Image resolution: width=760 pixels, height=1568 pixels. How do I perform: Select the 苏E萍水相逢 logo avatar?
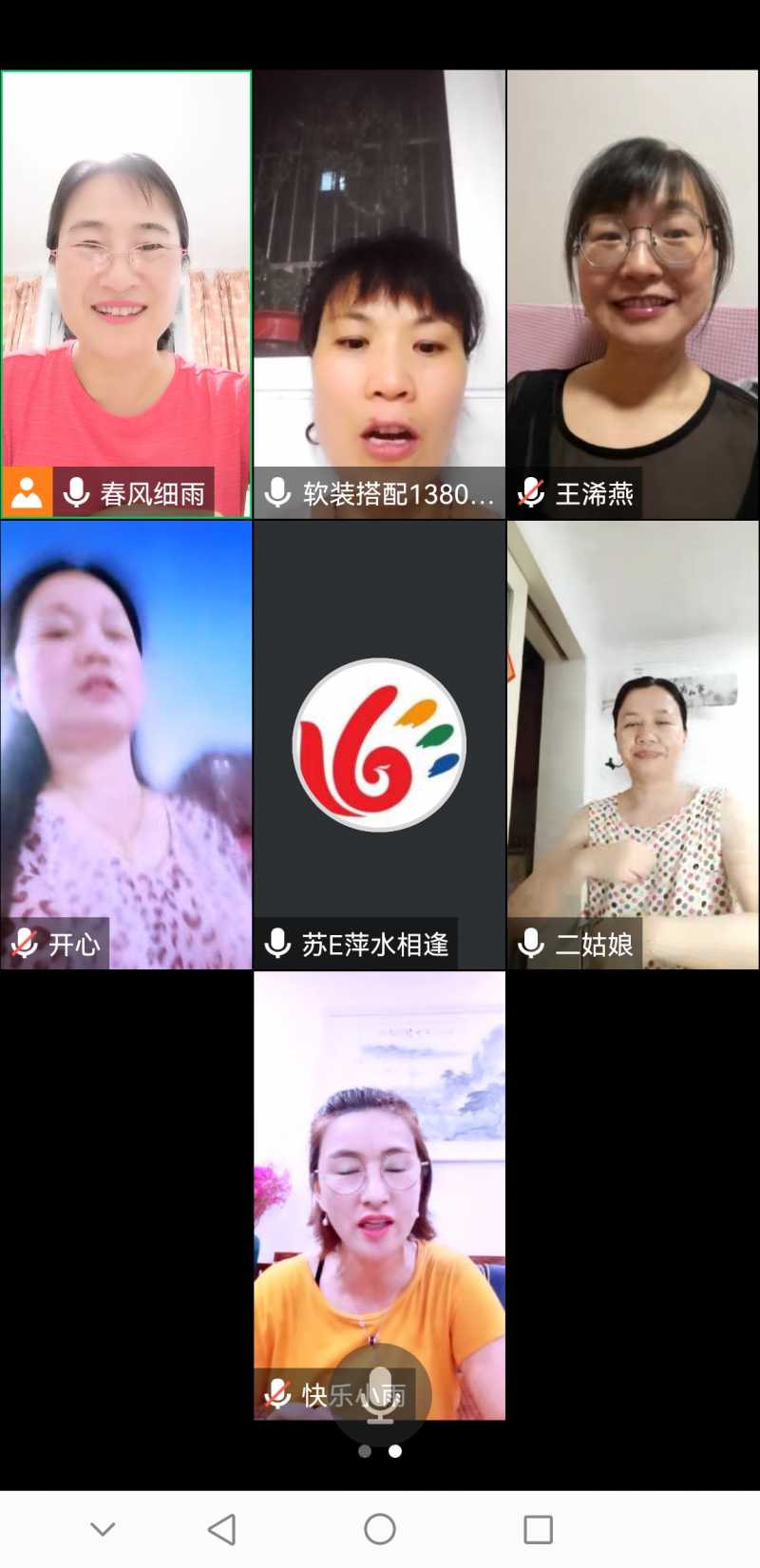380,746
